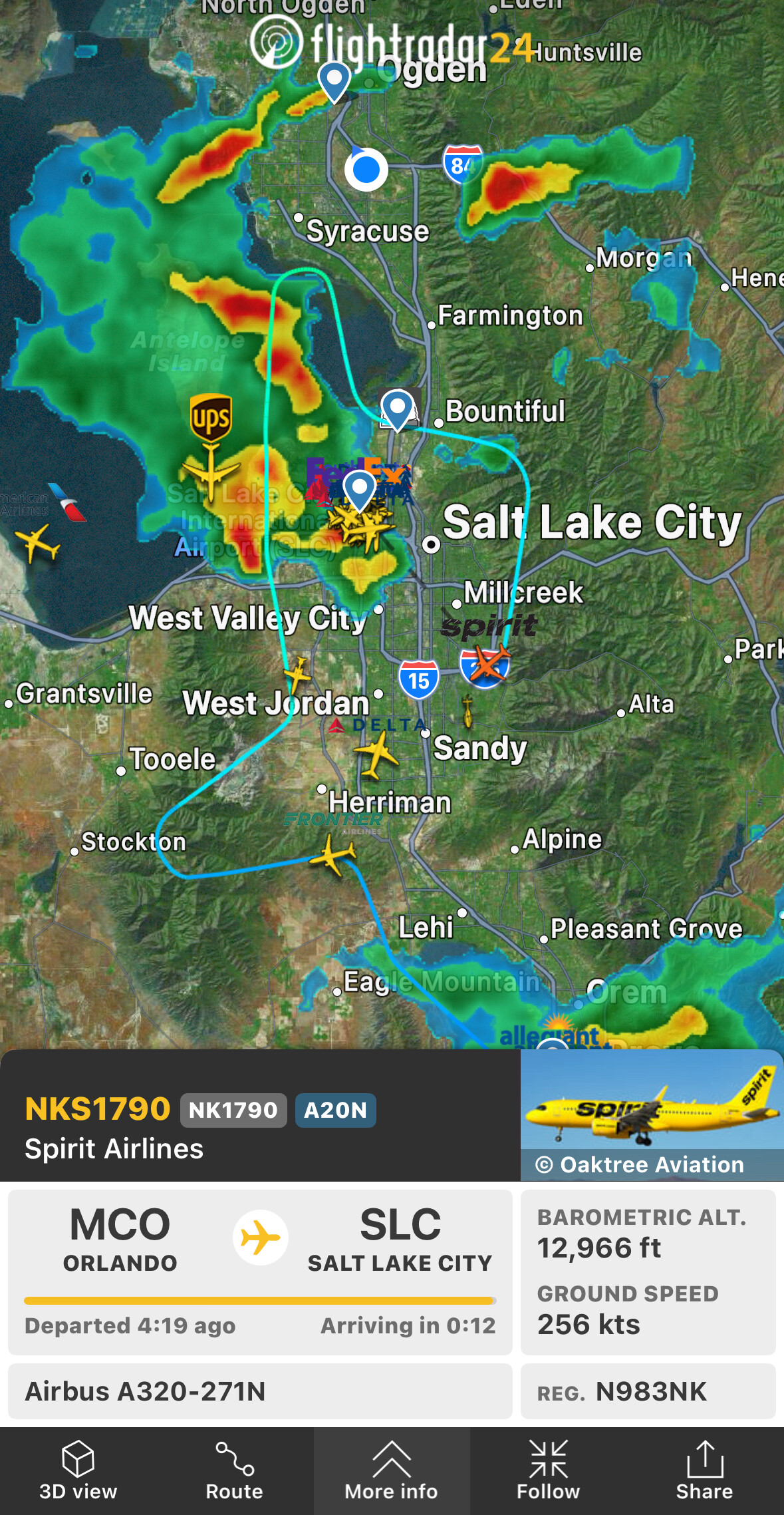Share flight NKS1790
The height and width of the screenshot is (1515, 784).
704,1470
